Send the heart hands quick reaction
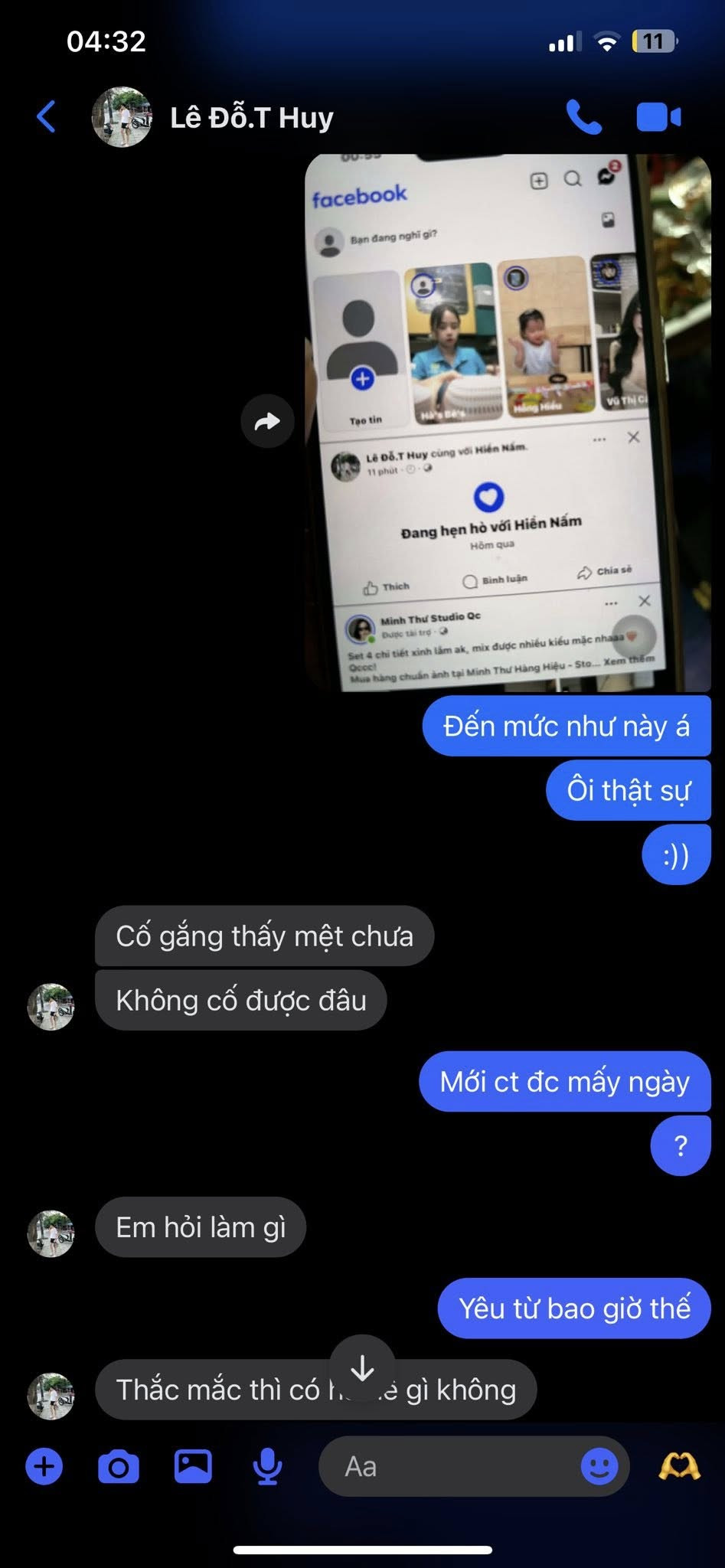 pos(679,1466)
